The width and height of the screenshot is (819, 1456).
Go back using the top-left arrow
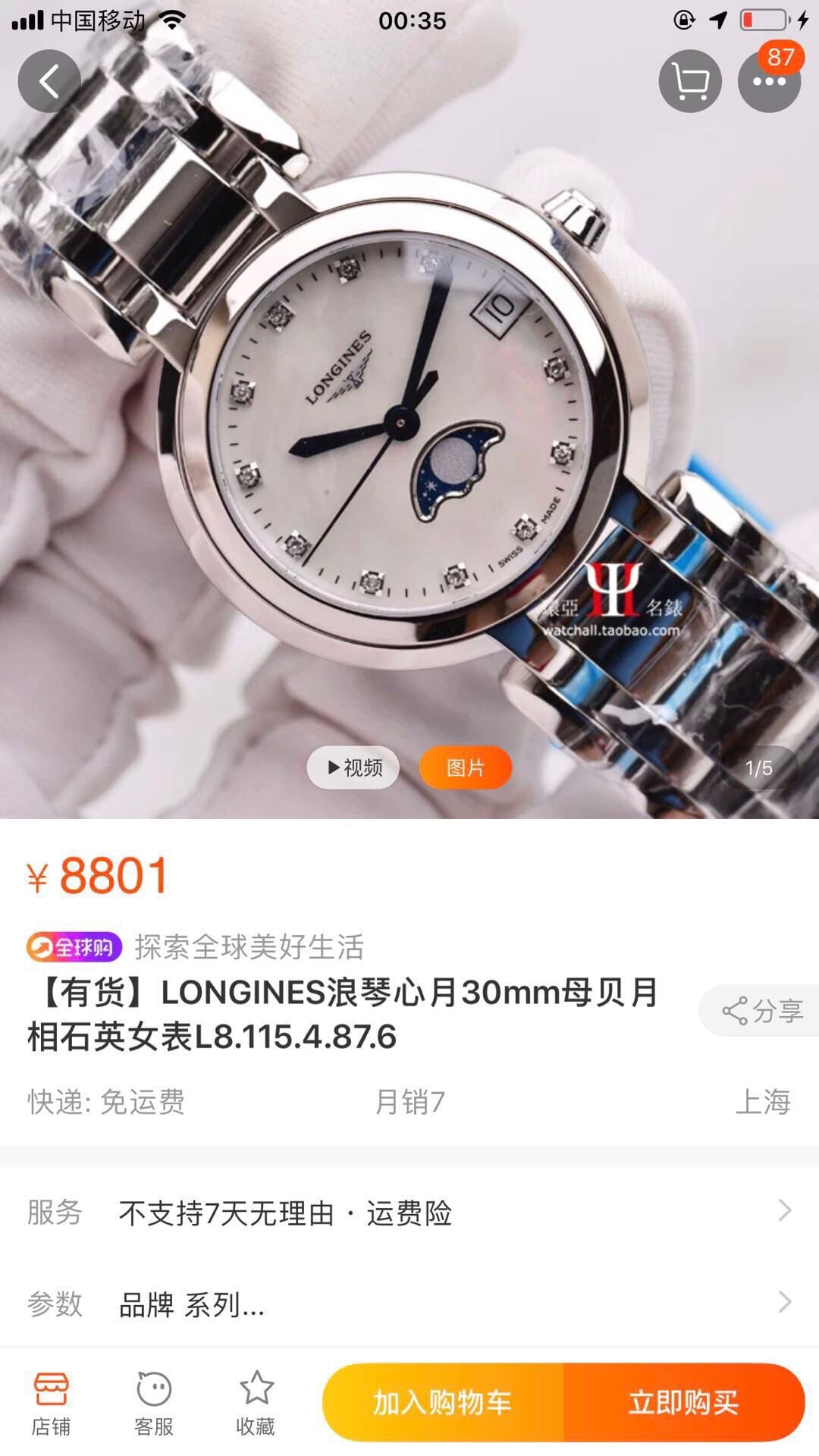[49, 81]
